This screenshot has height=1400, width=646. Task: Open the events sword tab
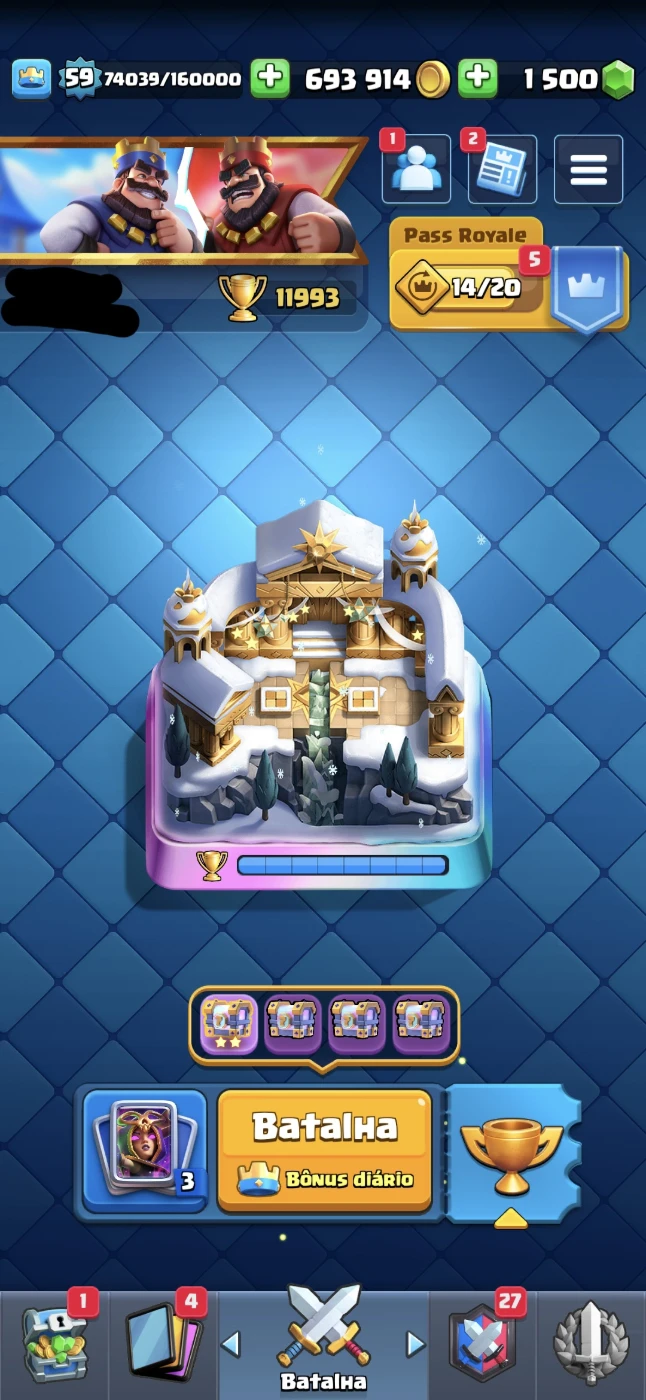(x=591, y=1345)
